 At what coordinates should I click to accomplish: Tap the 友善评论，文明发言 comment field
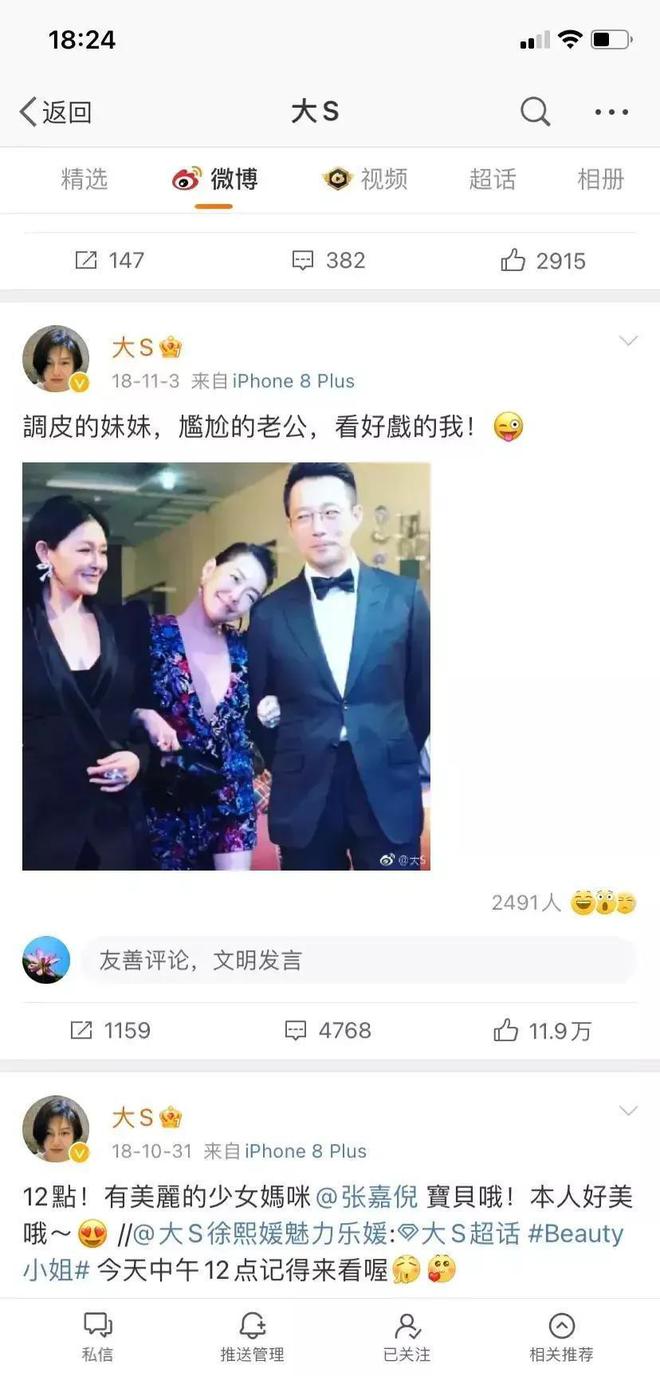click(358, 961)
